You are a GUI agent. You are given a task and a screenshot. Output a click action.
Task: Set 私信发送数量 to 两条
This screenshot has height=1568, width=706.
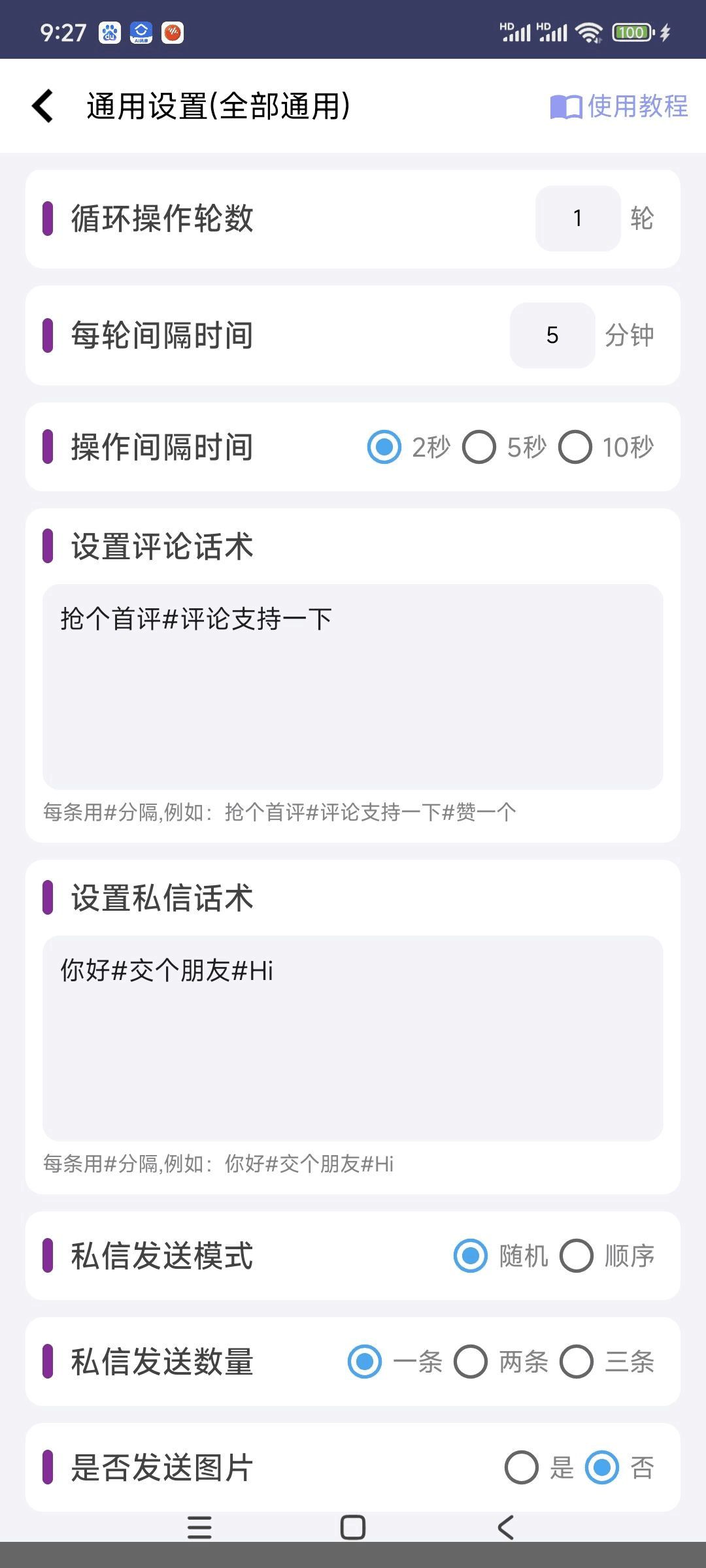(x=471, y=1362)
